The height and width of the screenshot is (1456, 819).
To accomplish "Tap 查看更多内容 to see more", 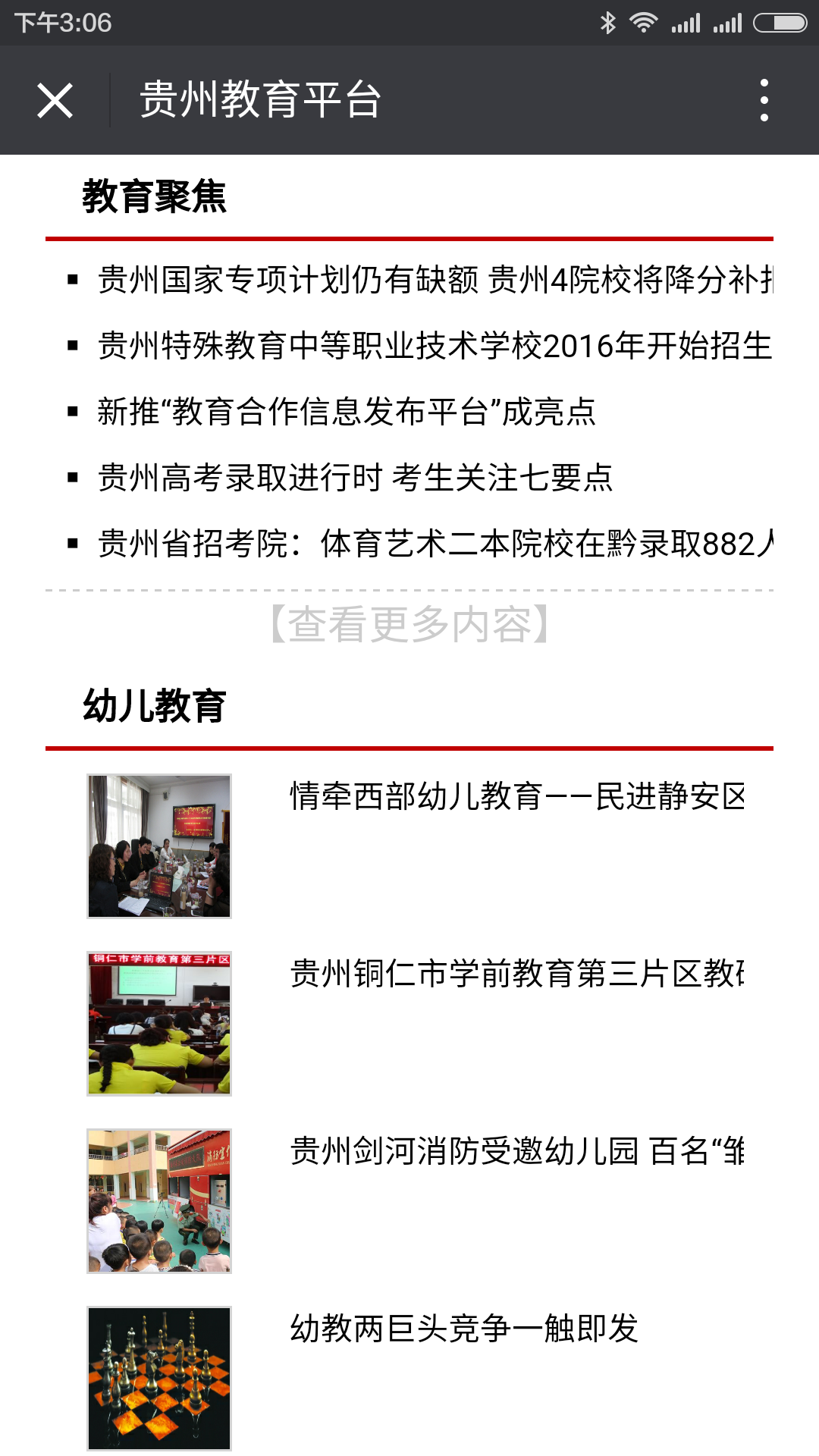I will [x=409, y=624].
